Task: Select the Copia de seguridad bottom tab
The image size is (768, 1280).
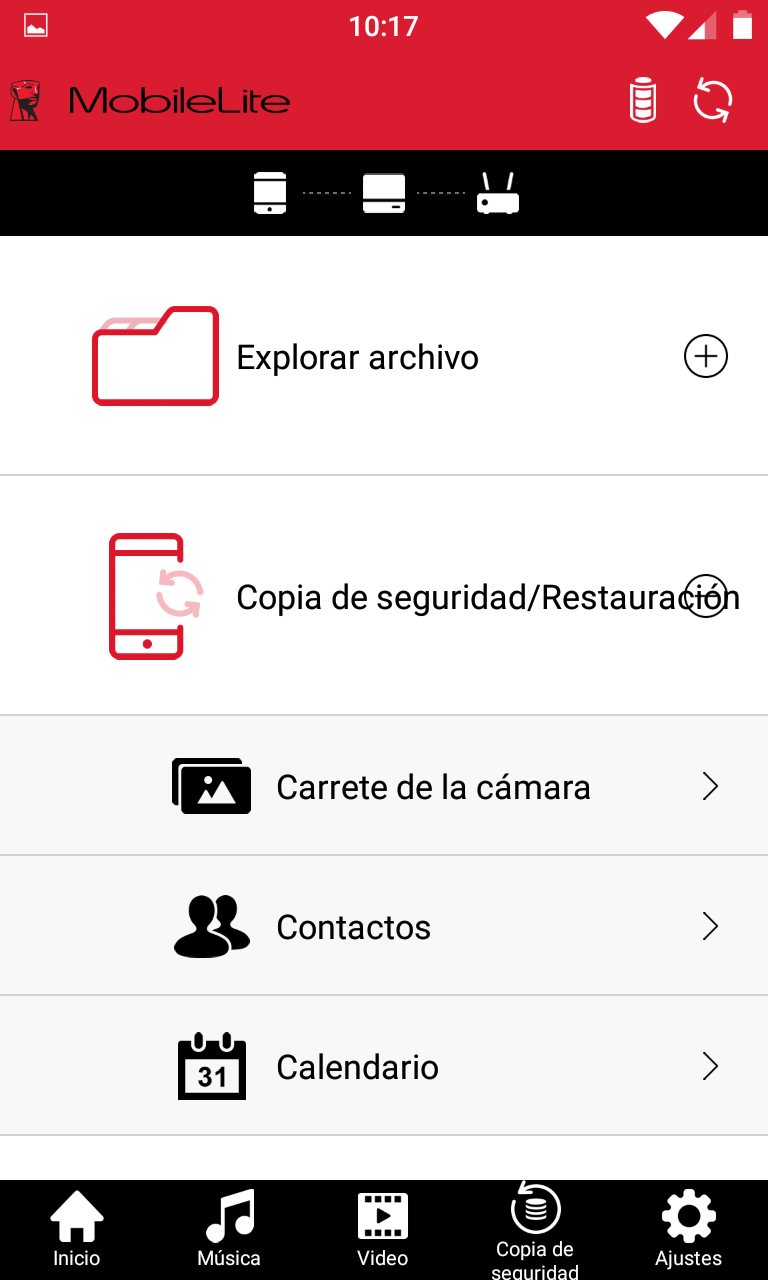Action: (x=535, y=1230)
